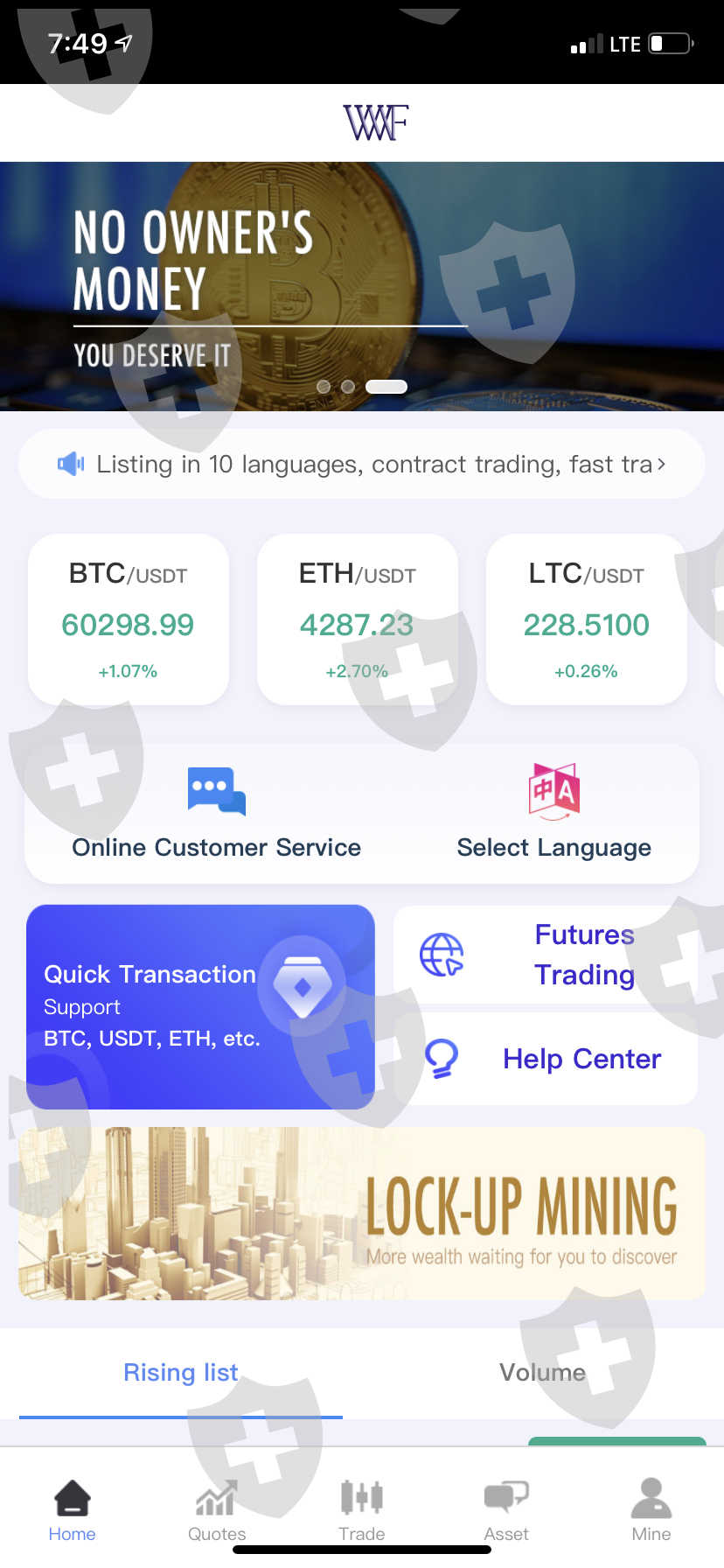Open the Lock-Up Mining banner

pos(362,1213)
